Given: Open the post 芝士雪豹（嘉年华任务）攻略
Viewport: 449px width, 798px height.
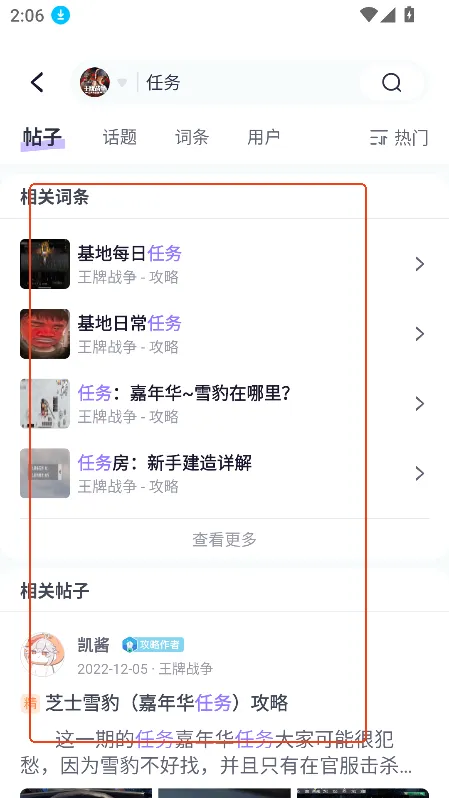Looking at the screenshot, I should [166, 703].
